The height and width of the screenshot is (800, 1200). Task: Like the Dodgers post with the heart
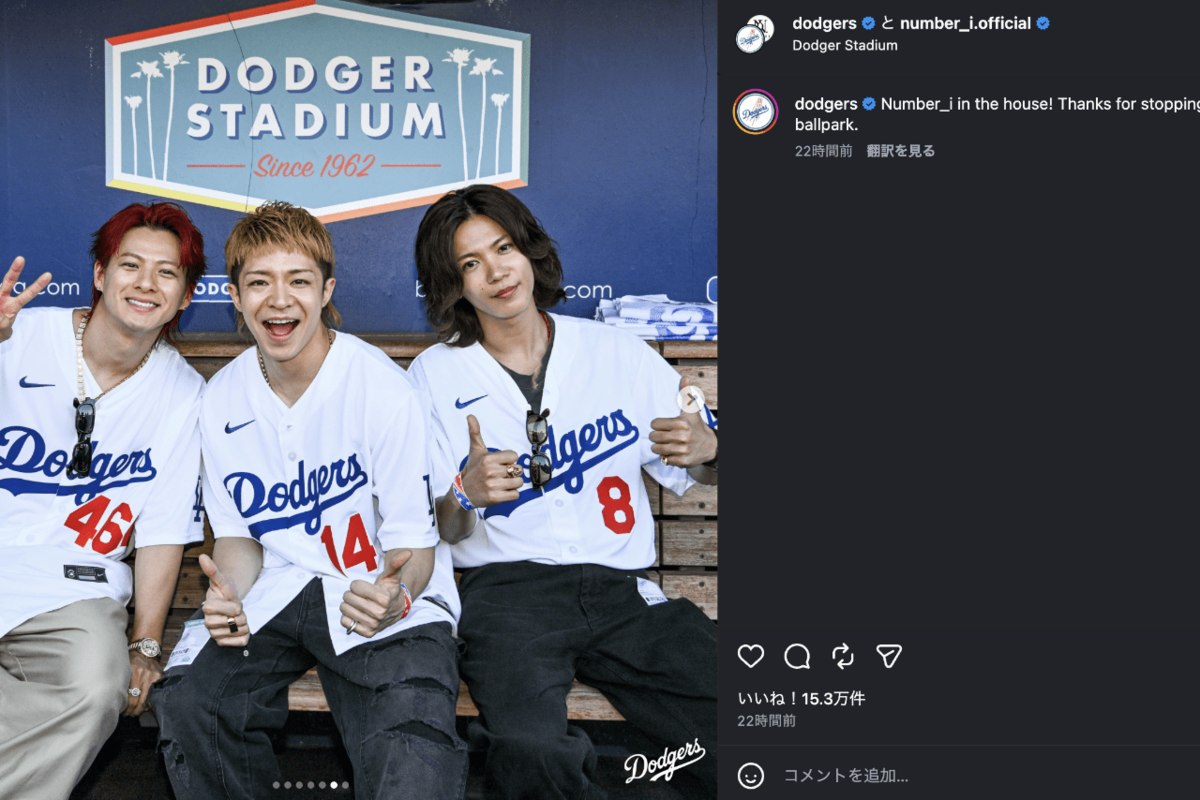click(x=750, y=656)
